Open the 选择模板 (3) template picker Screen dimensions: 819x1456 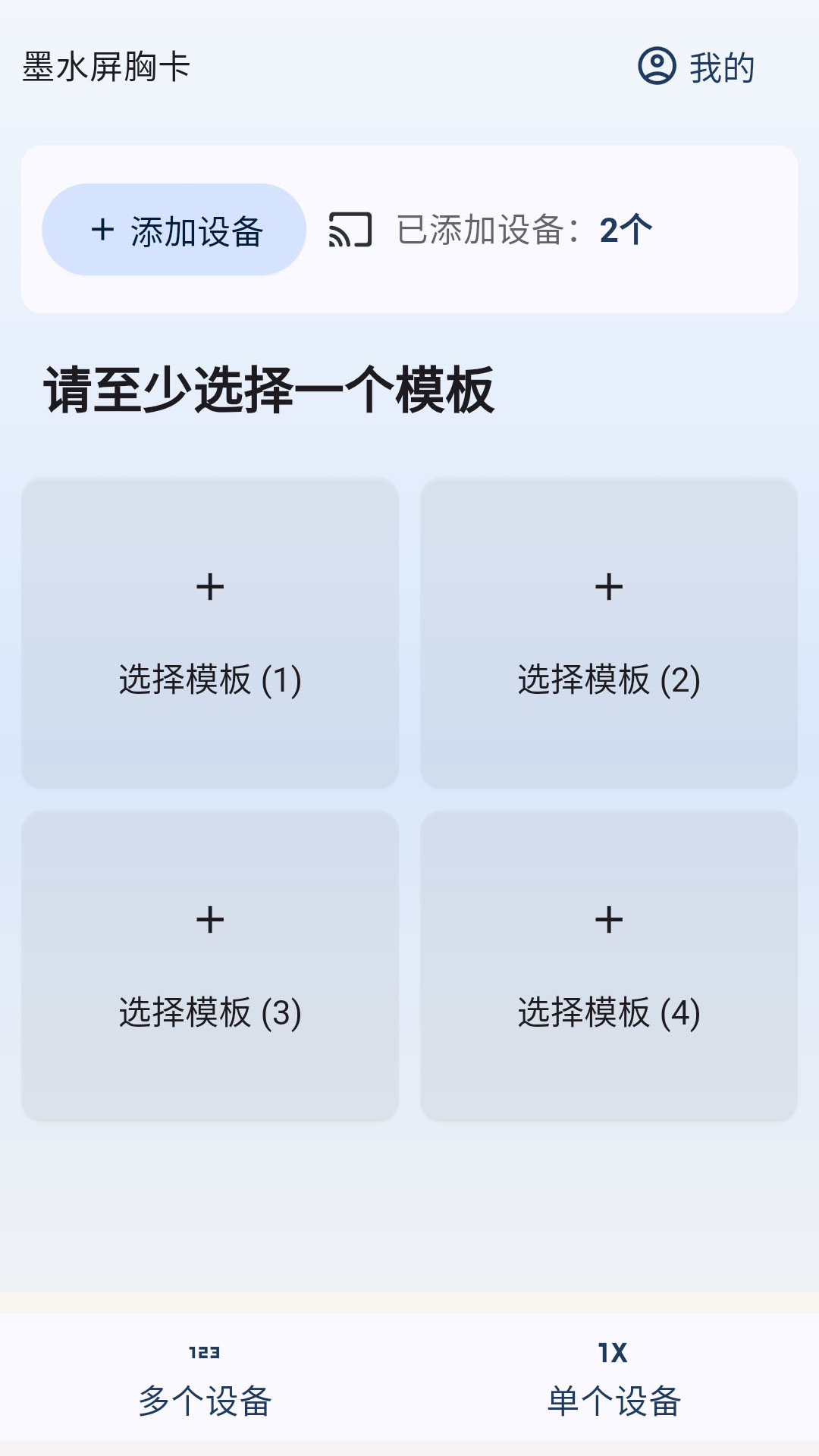point(210,966)
